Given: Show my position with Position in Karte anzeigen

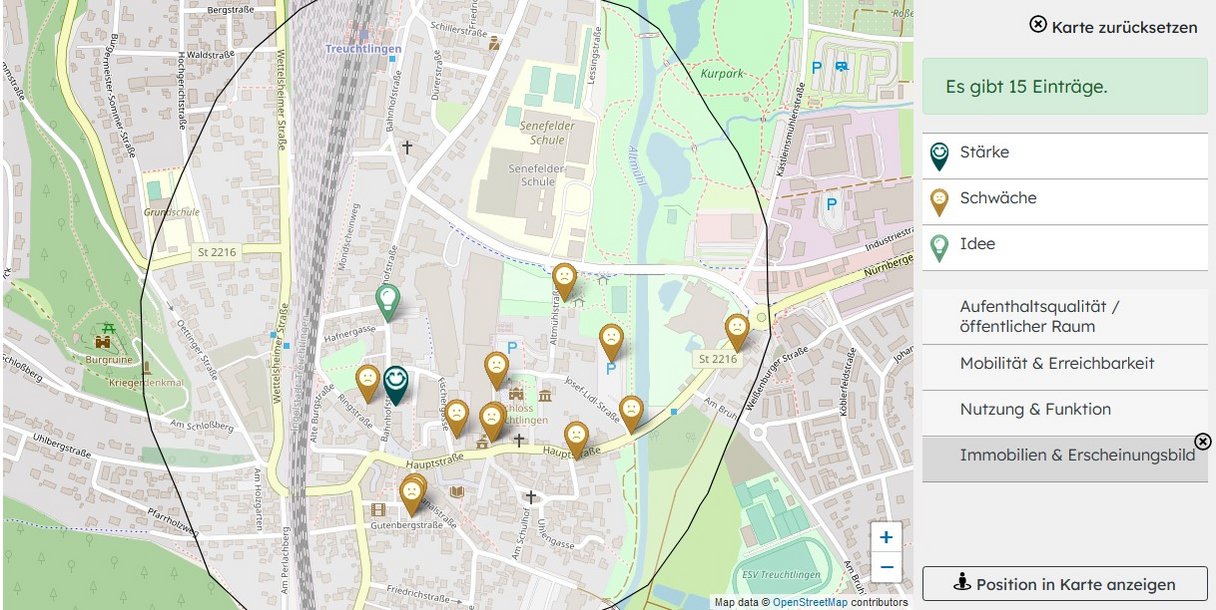Looking at the screenshot, I should pos(1064,584).
